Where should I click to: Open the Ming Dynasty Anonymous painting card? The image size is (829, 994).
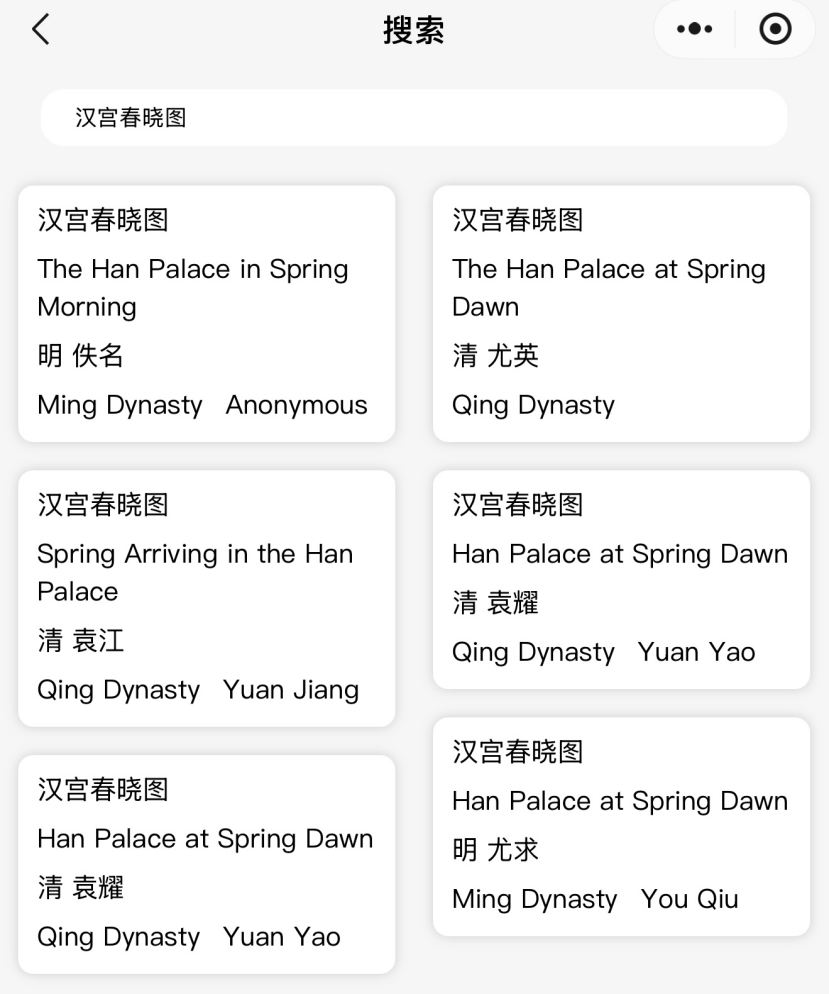pos(207,313)
